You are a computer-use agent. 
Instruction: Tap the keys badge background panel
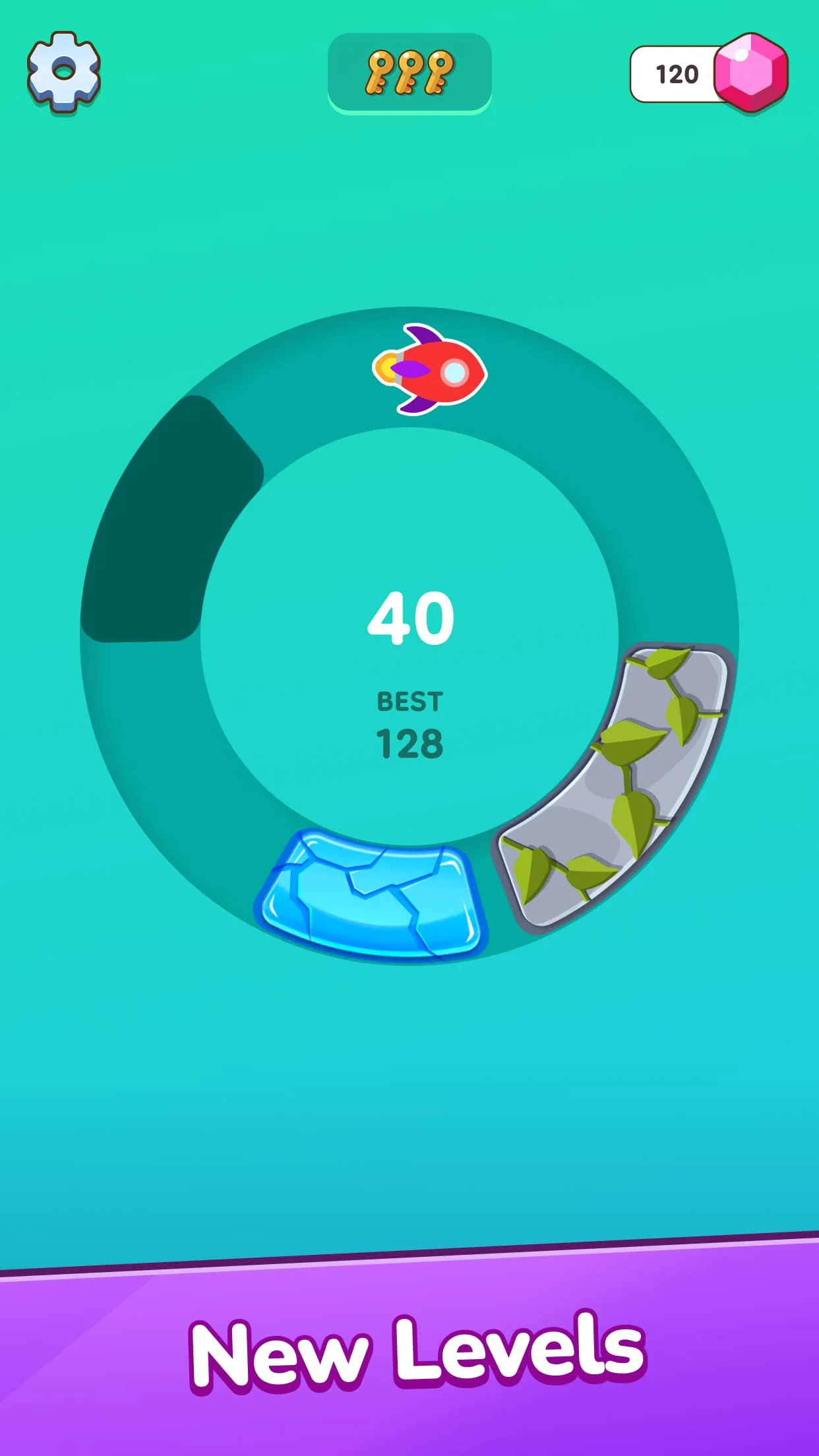[409, 73]
